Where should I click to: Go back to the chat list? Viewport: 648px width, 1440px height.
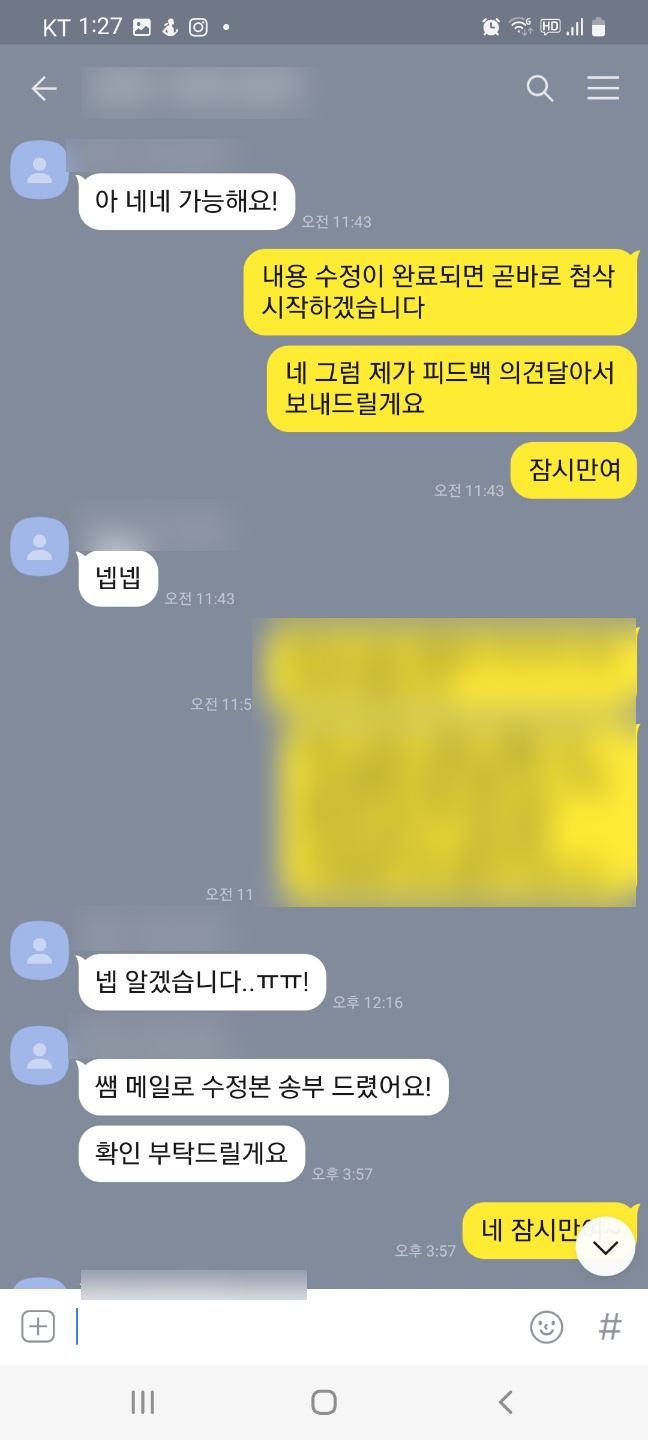pos(43,89)
